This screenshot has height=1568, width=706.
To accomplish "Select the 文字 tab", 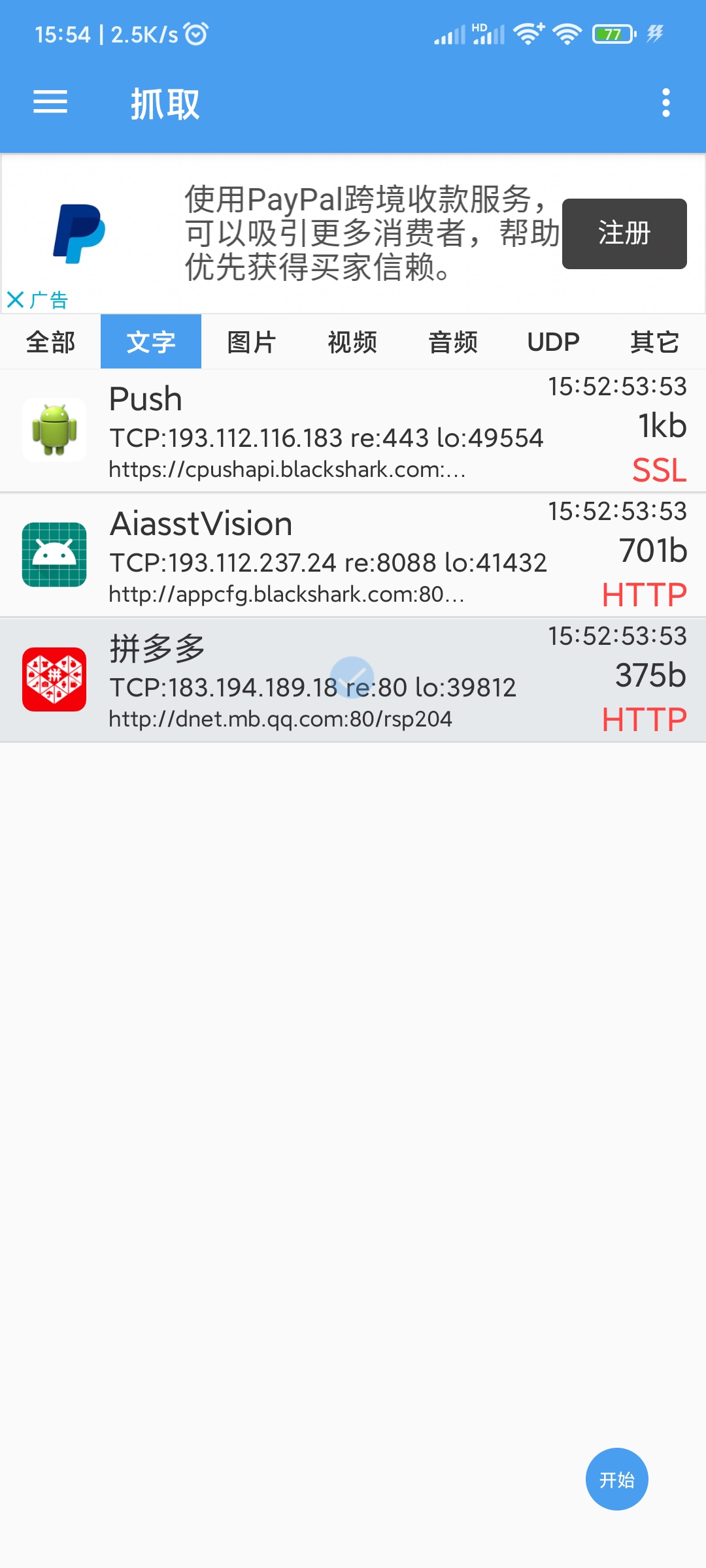I will point(151,342).
